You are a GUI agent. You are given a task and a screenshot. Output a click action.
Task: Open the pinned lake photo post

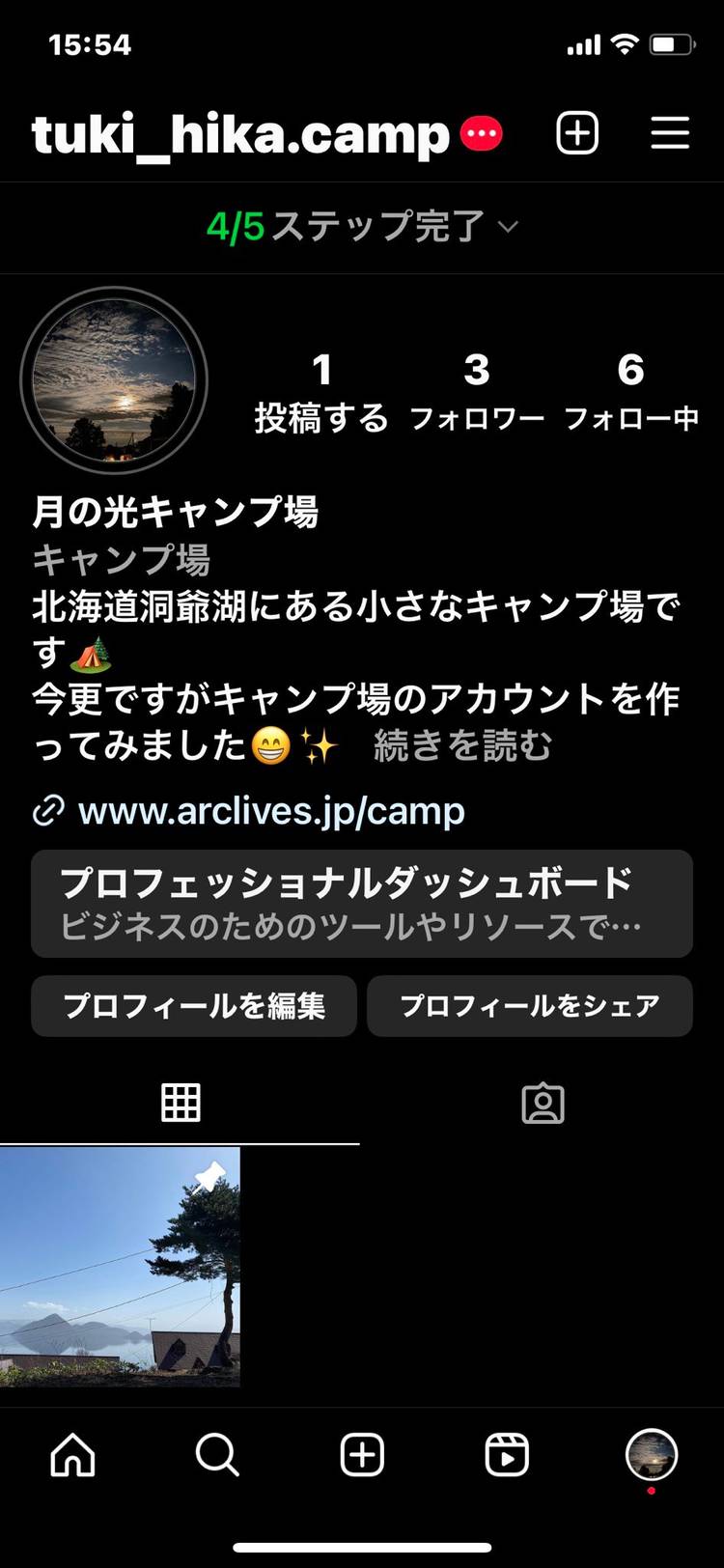pyautogui.click(x=120, y=1267)
